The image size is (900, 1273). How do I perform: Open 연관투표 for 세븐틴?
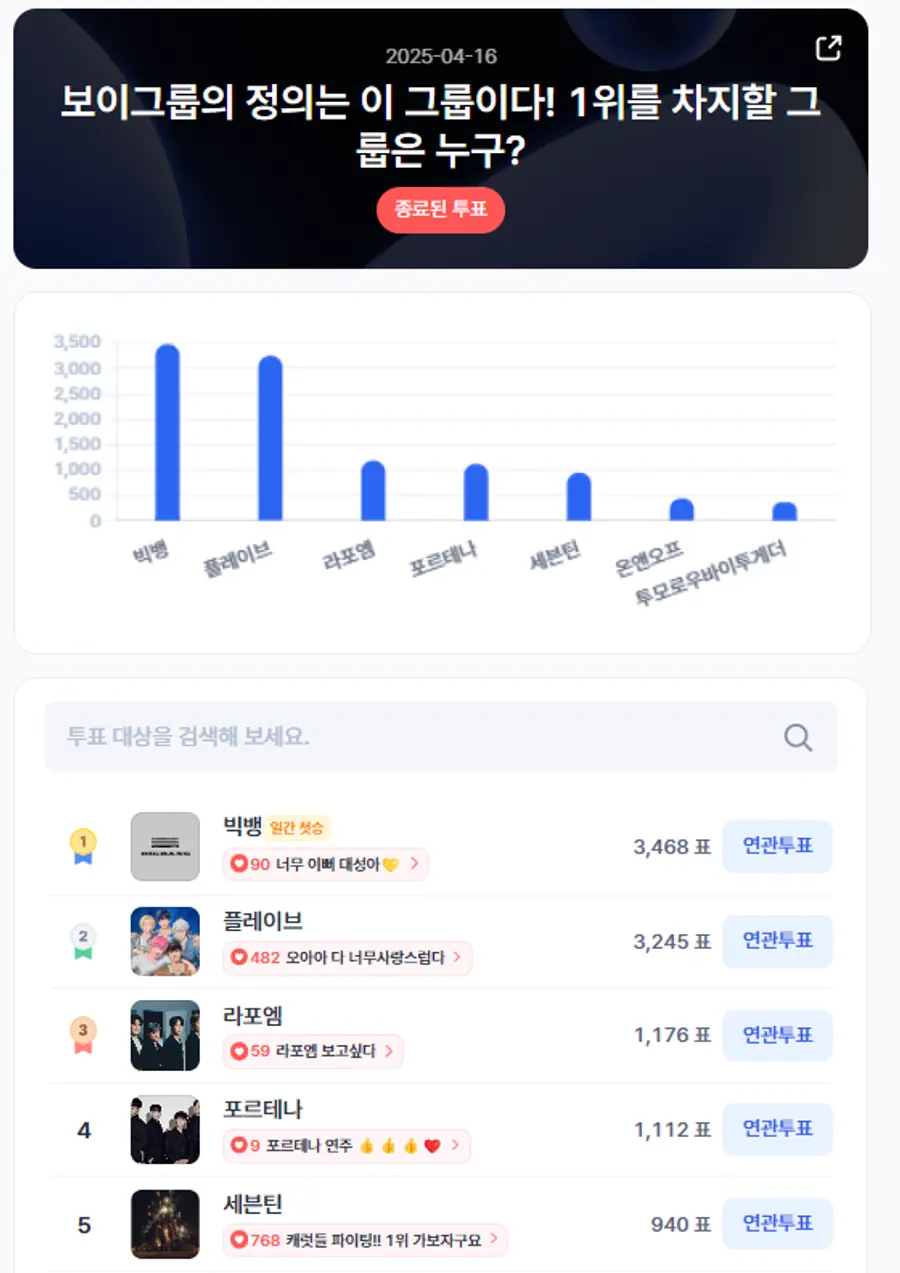pos(777,1224)
